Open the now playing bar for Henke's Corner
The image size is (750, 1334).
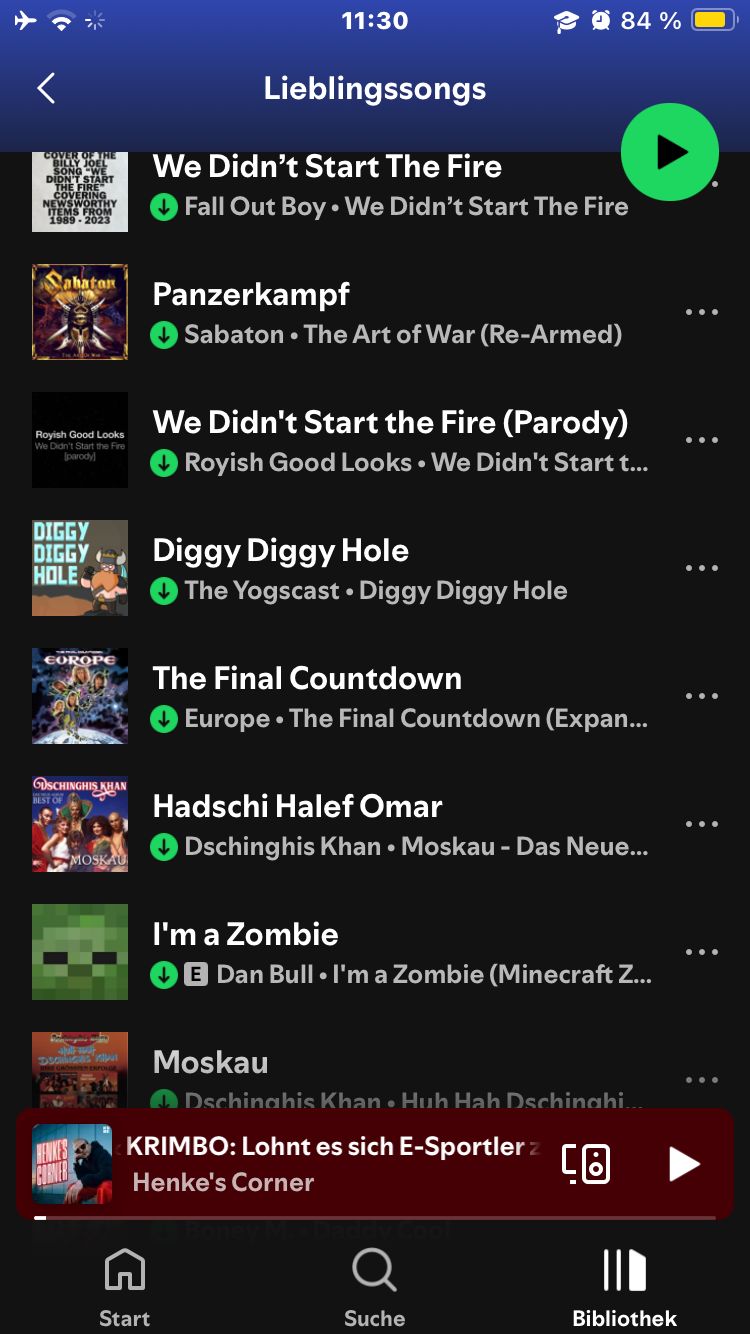click(x=330, y=1163)
